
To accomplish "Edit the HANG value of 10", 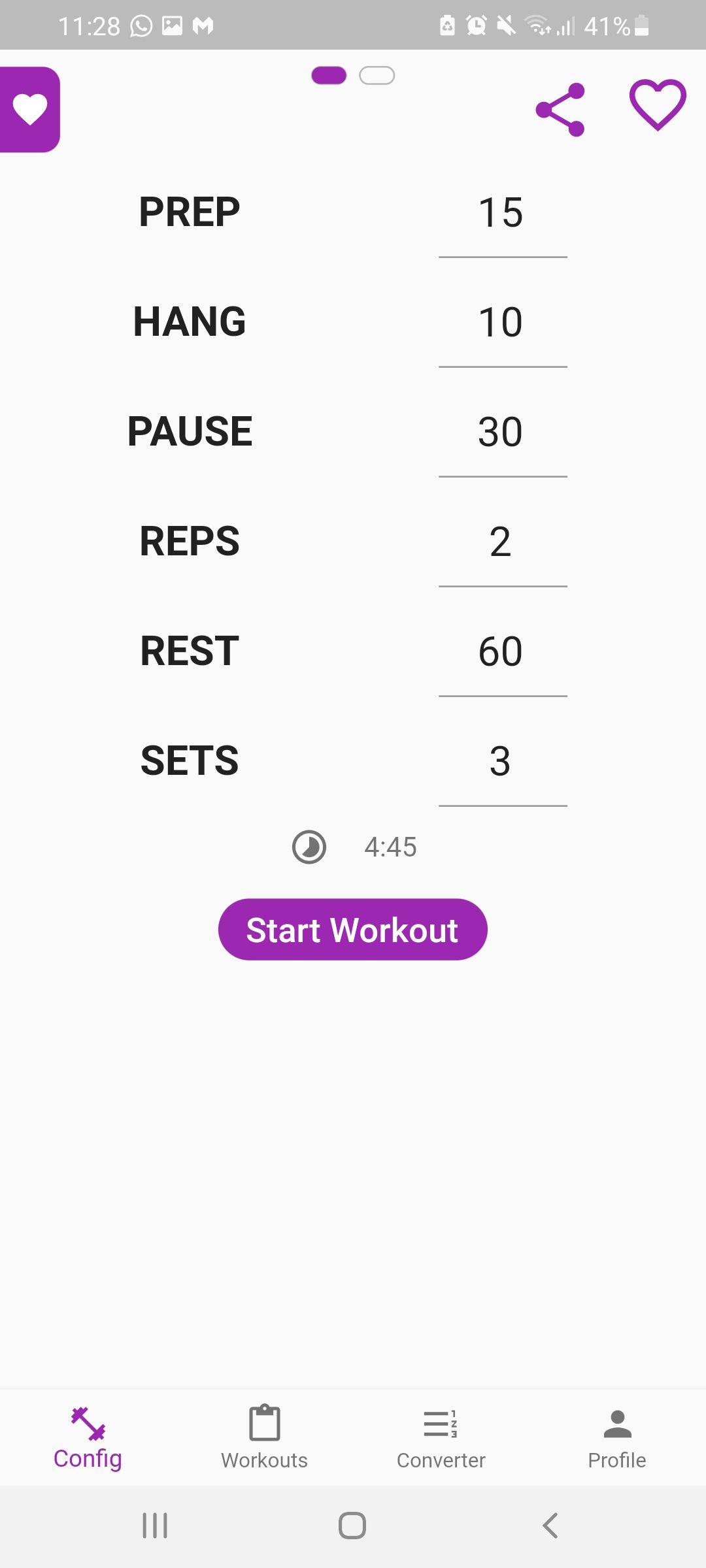I will click(x=501, y=321).
